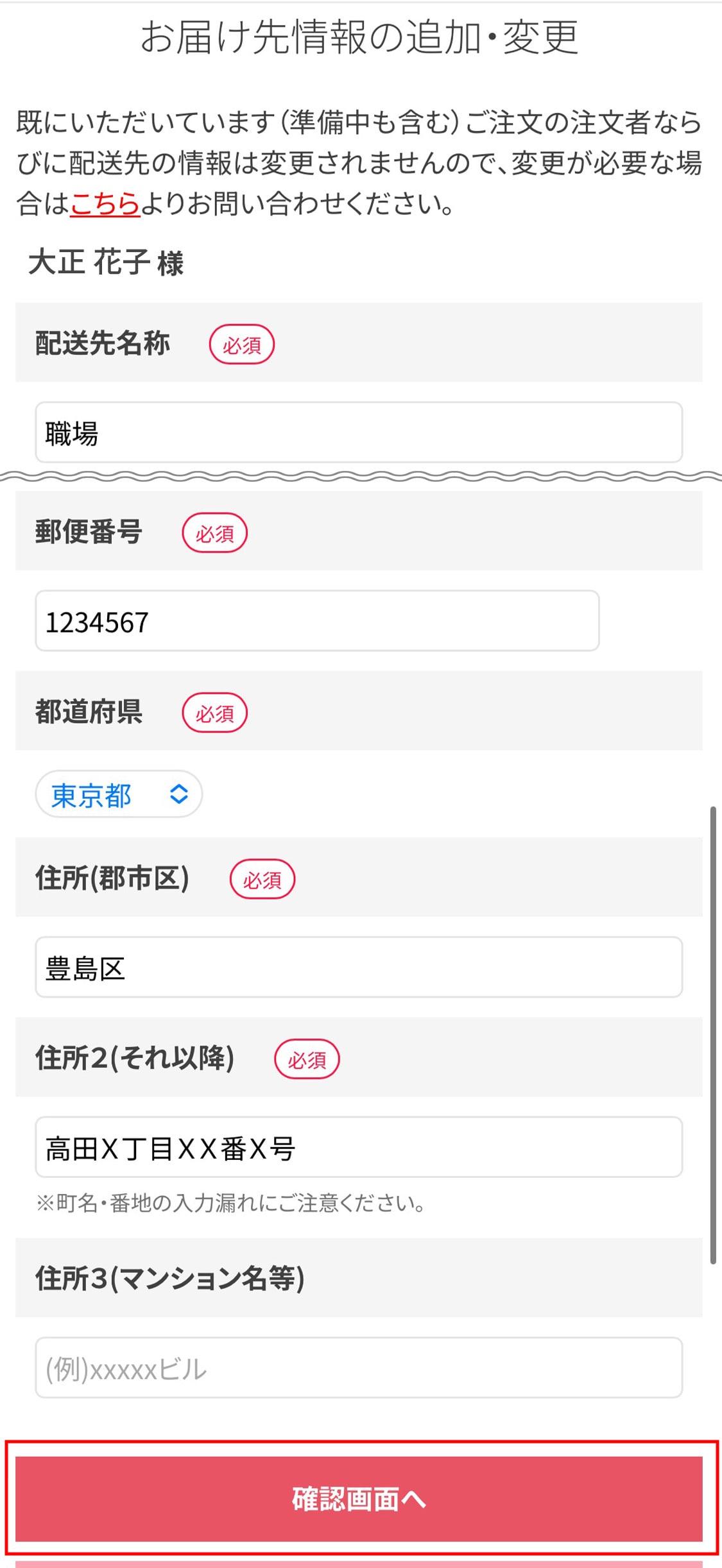This screenshot has height=1568, width=722.
Task: Open the 都道府県 dropdown showing 東京都
Action: 119,794
